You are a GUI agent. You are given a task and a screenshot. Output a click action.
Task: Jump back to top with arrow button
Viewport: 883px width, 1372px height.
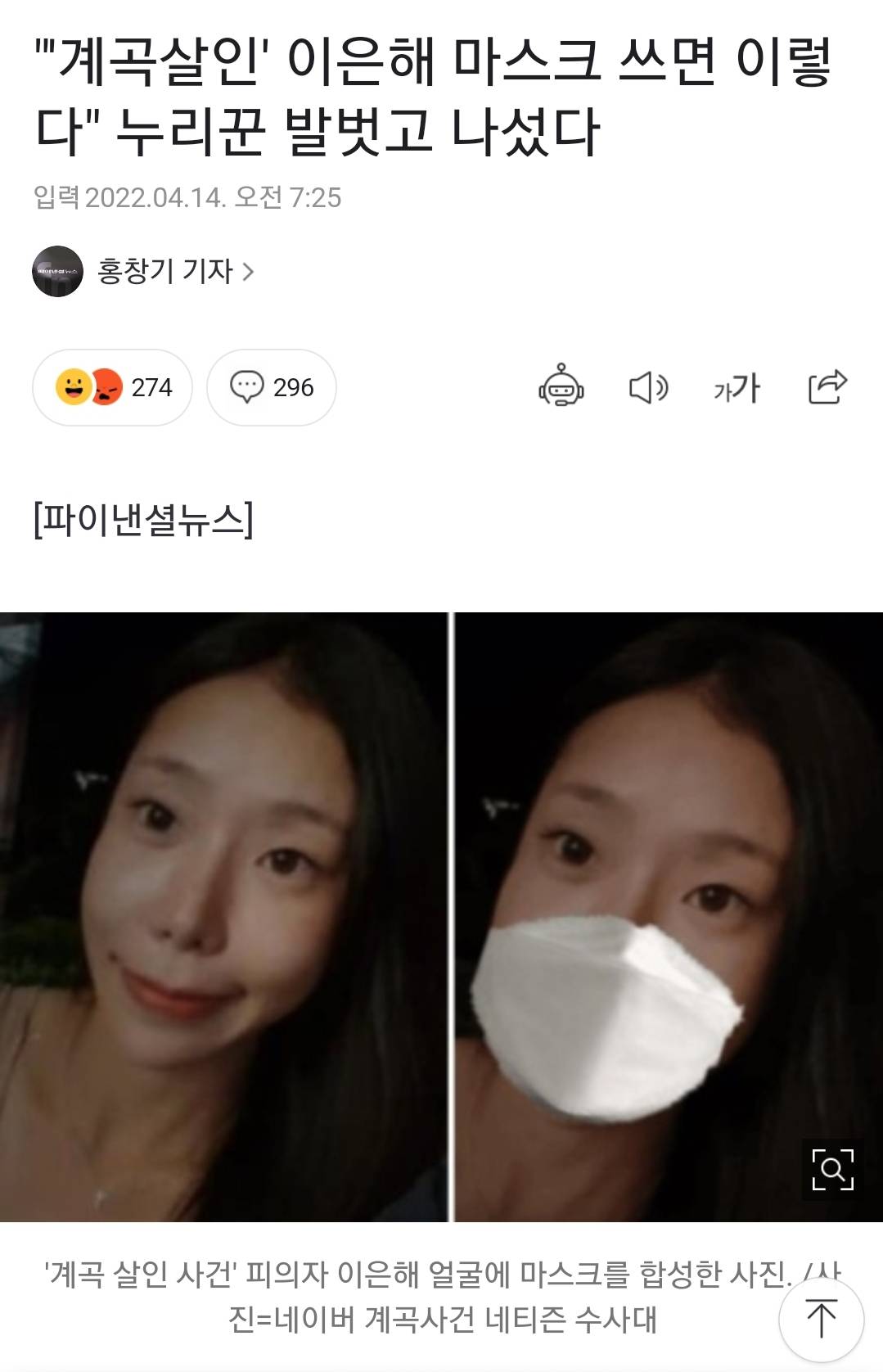click(x=821, y=1320)
